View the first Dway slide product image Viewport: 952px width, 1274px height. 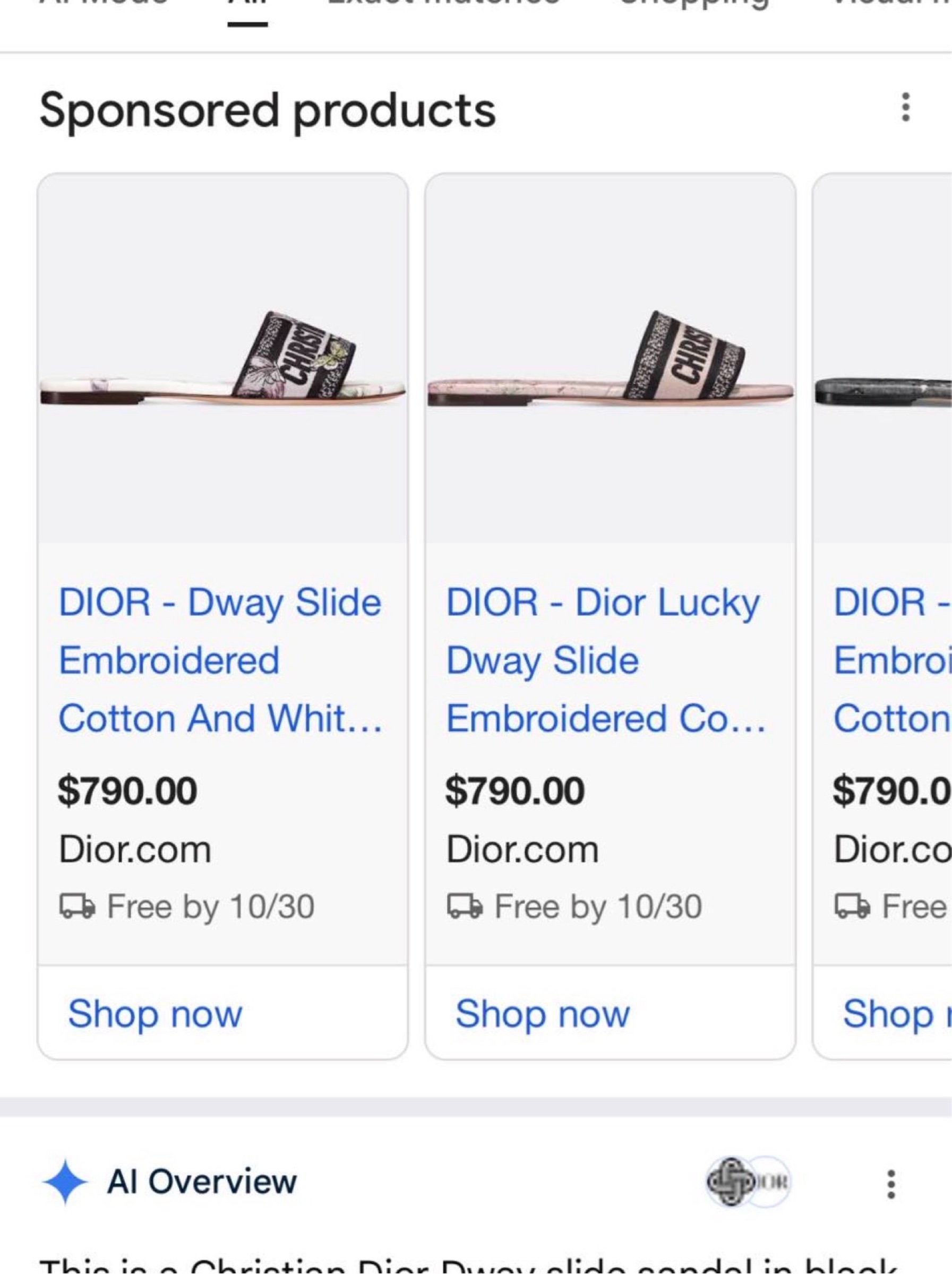click(x=223, y=358)
